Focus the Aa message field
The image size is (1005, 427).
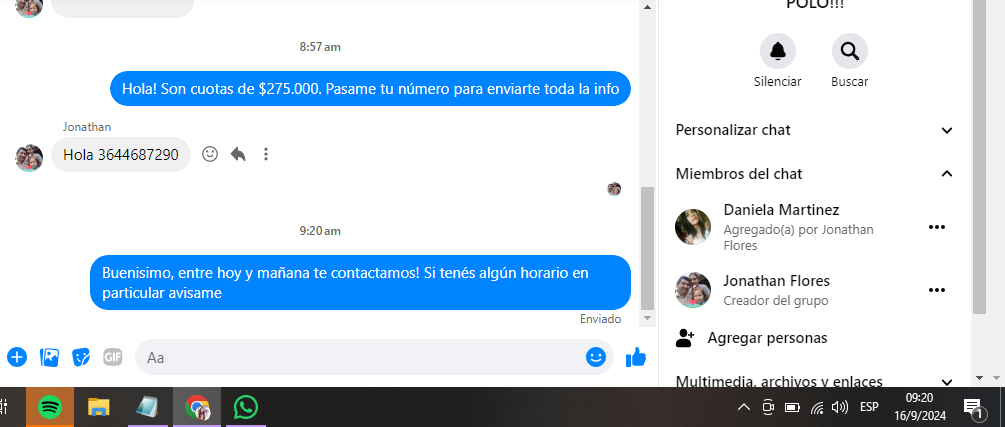[x=360, y=357]
